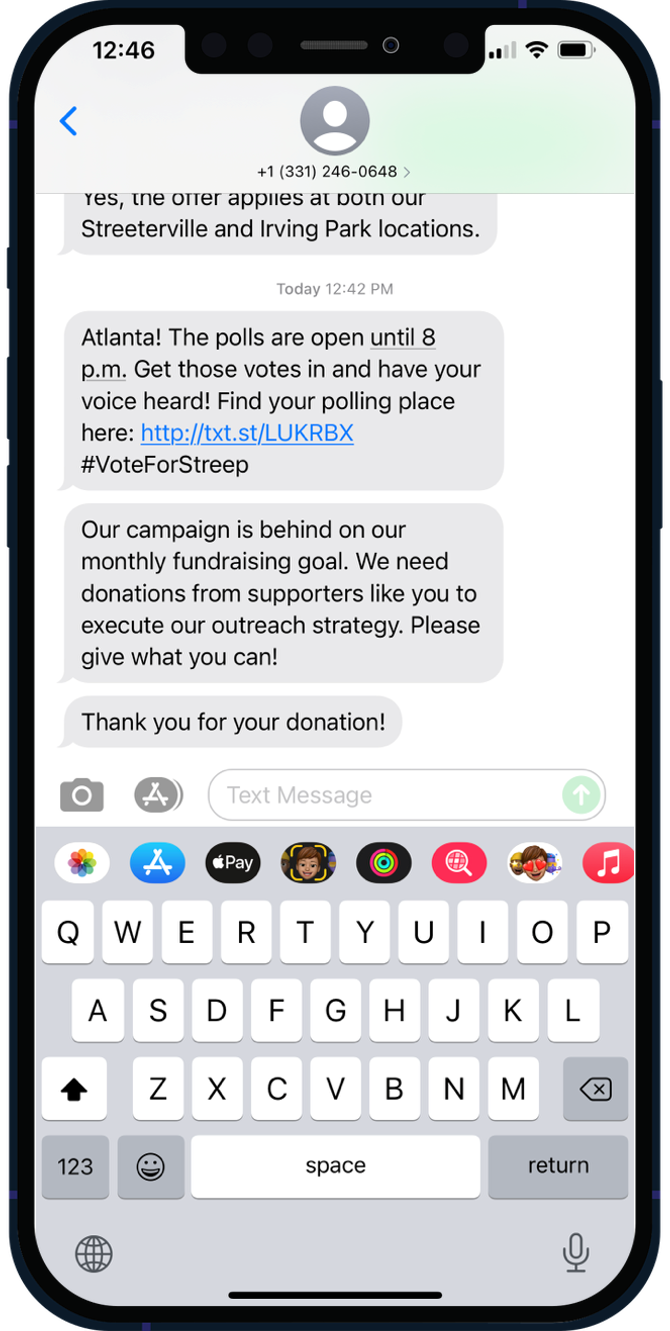This screenshot has height=1331, width=670.
Task: Tap the return key on the keyboard
Action: pyautogui.click(x=558, y=1166)
